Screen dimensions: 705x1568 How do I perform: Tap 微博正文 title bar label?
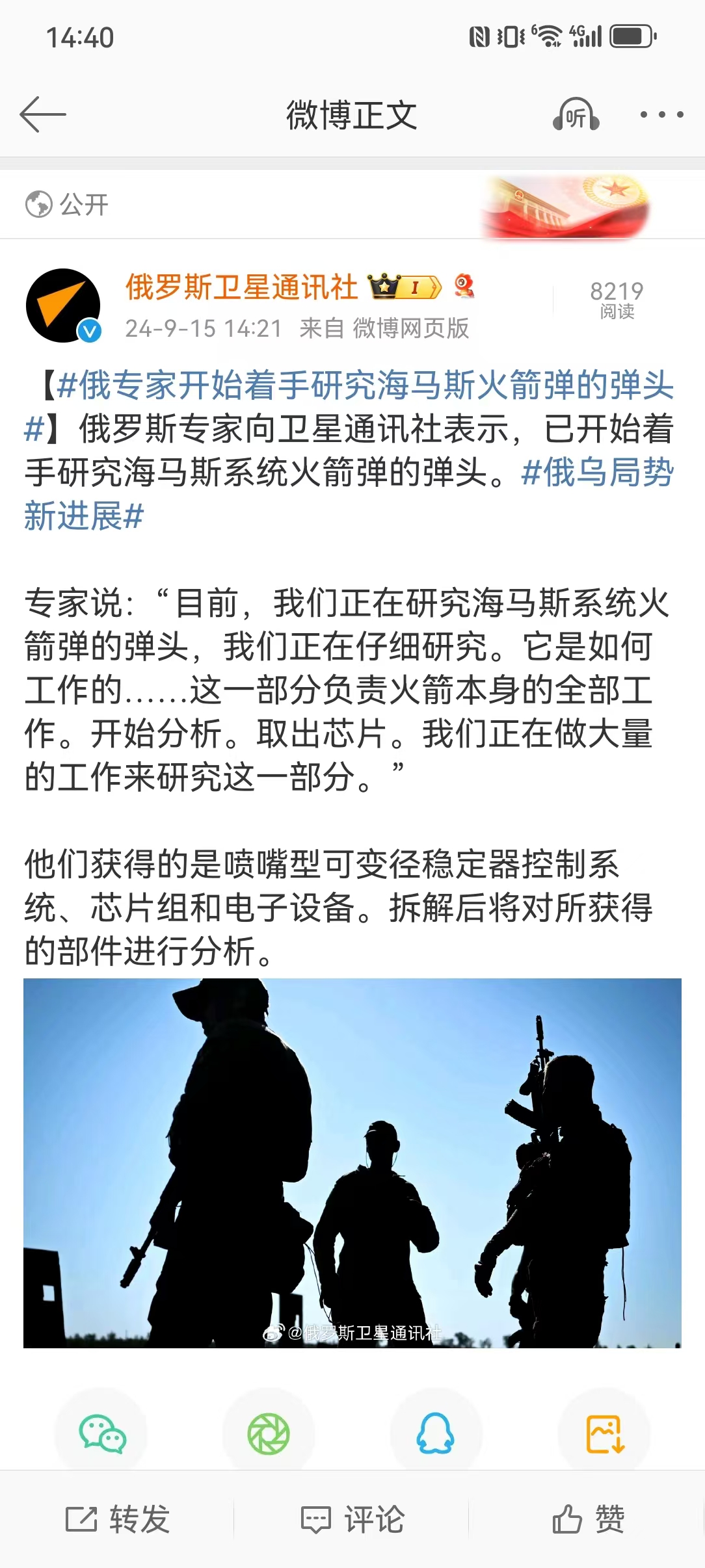352,114
